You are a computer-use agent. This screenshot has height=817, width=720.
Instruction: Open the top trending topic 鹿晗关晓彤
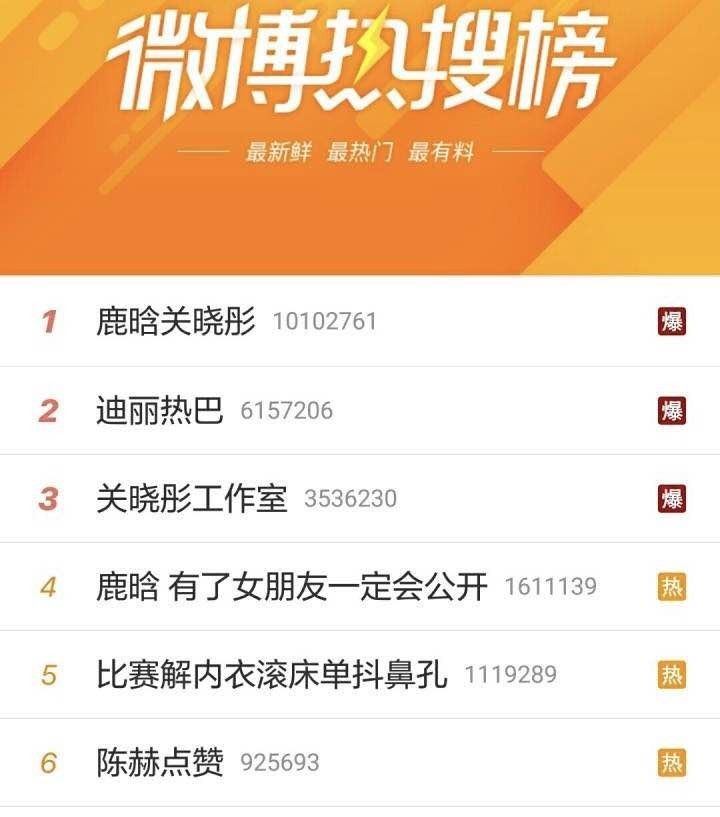pyautogui.click(x=176, y=322)
